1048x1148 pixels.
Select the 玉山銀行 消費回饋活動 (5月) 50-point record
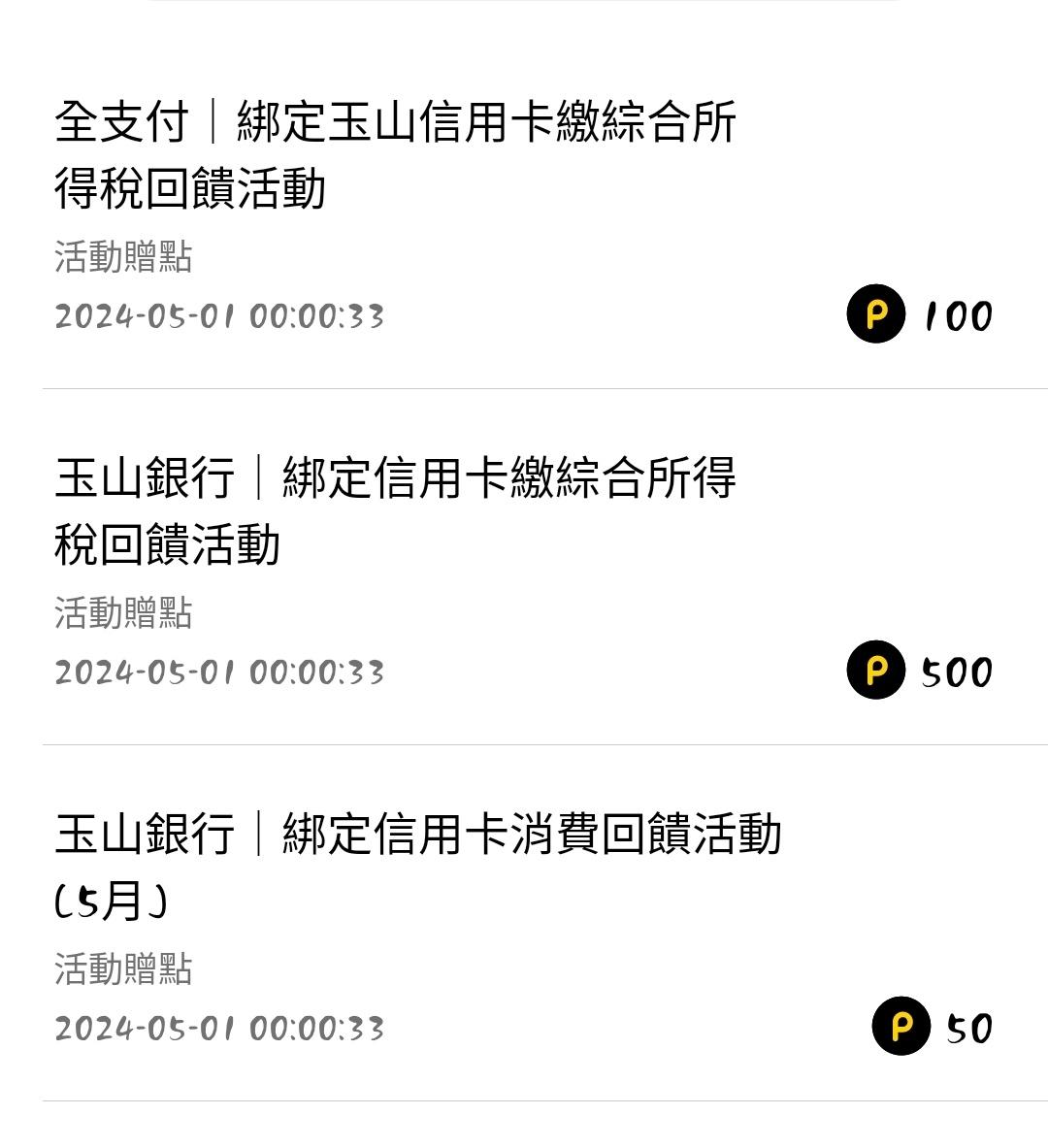click(417, 868)
